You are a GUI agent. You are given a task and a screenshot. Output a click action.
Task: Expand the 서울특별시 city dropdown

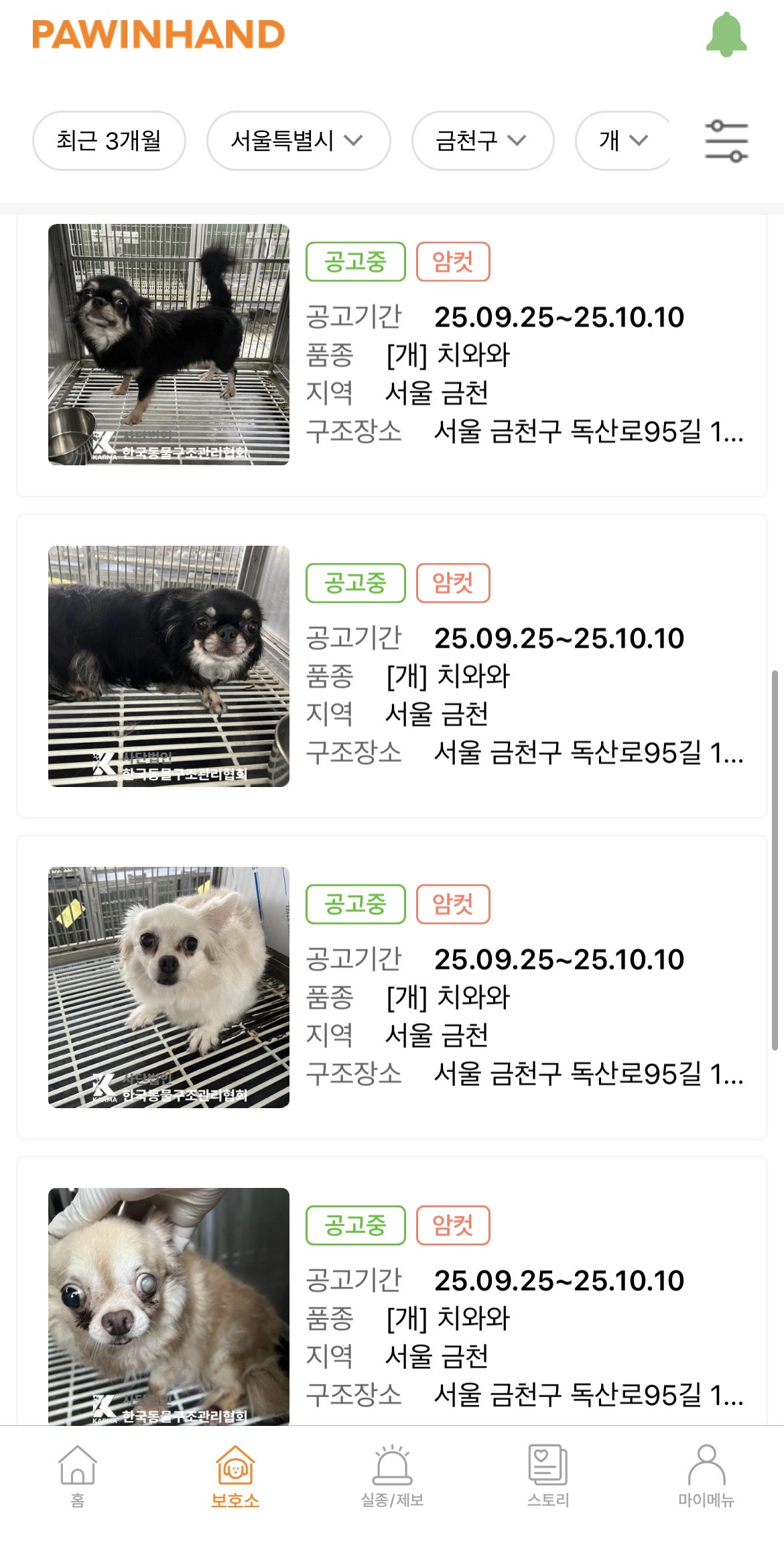pyautogui.click(x=298, y=141)
